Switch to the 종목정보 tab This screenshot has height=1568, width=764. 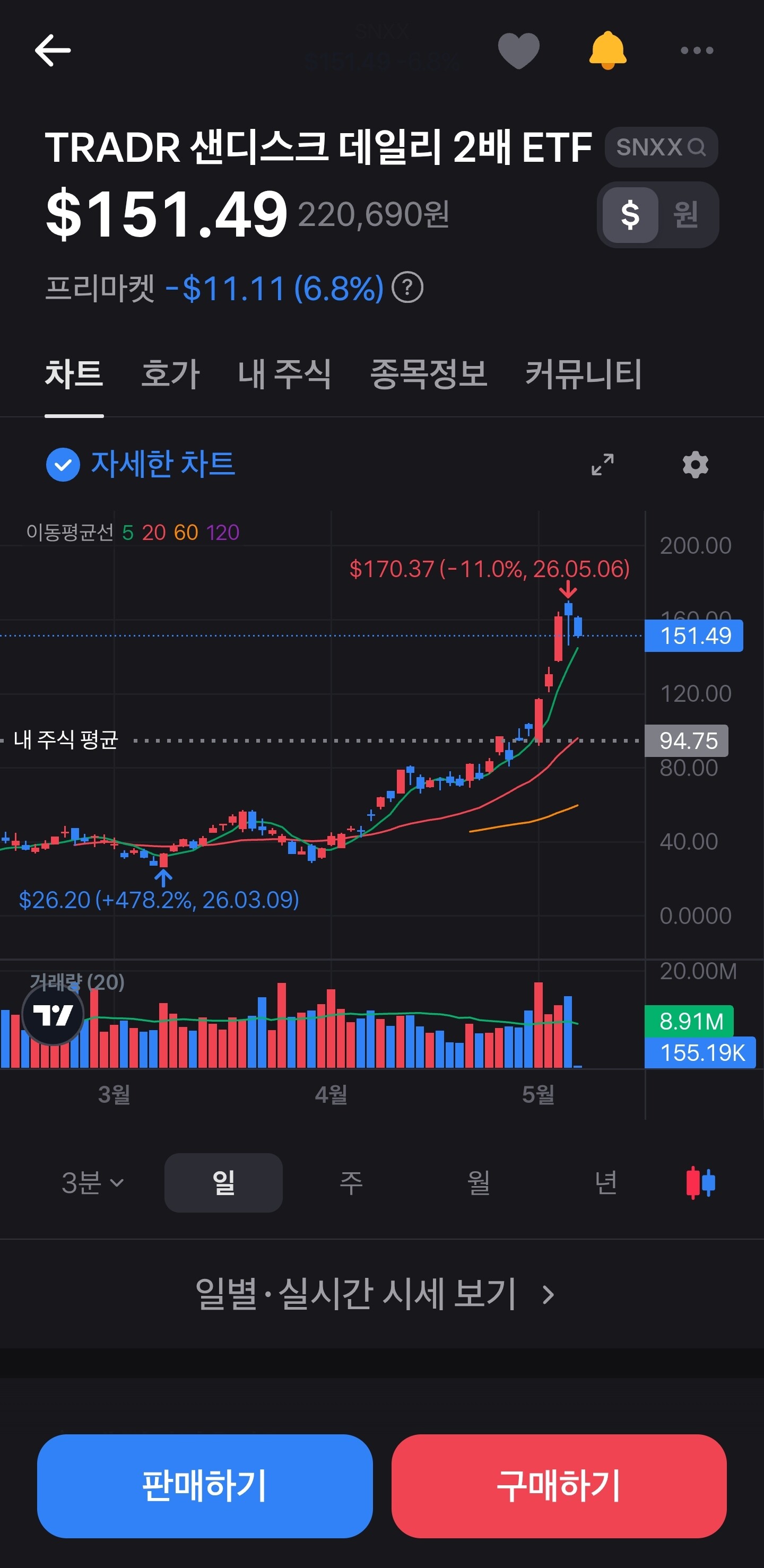click(x=429, y=373)
